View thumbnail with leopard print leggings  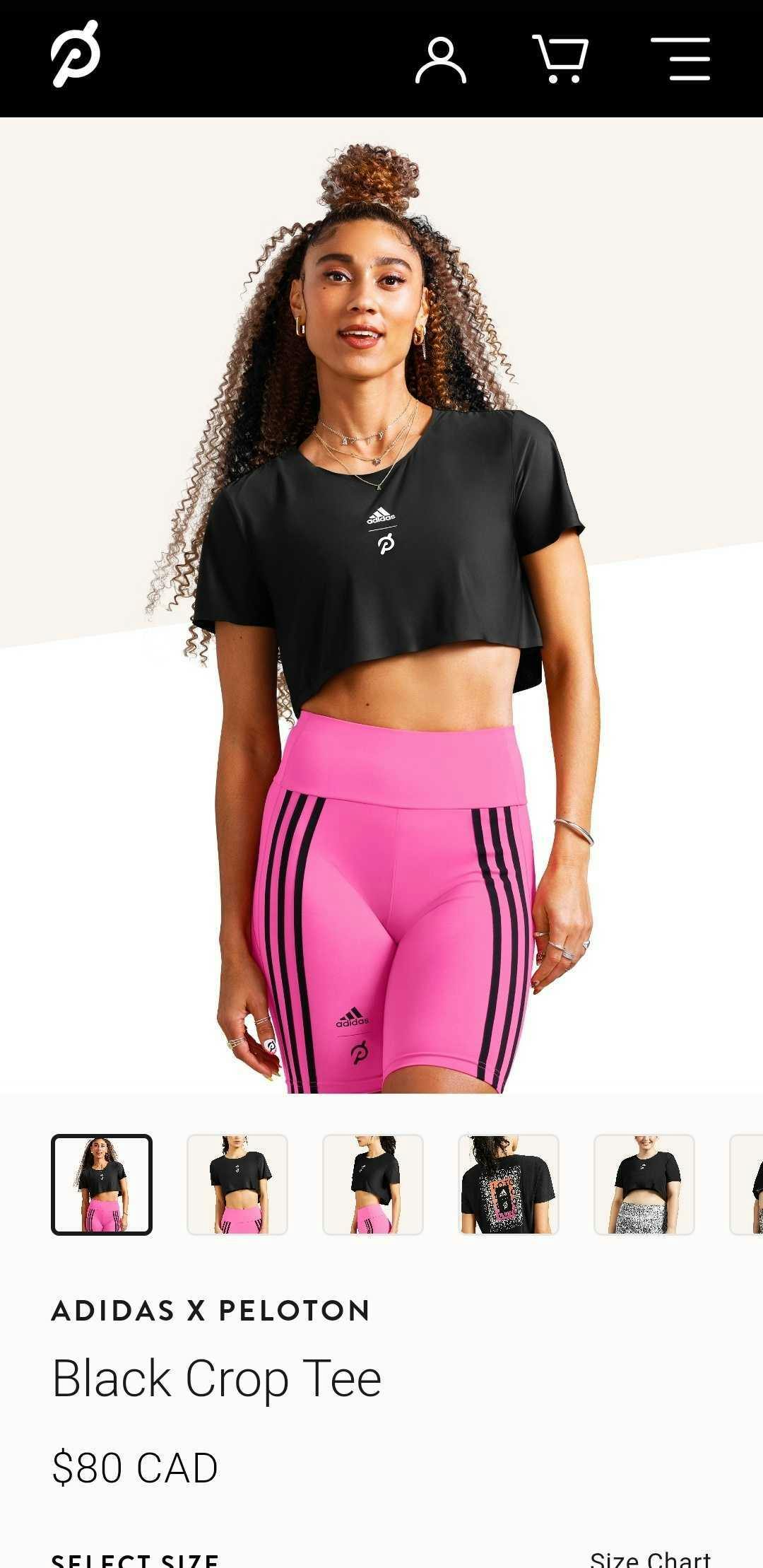pyautogui.click(x=644, y=1185)
